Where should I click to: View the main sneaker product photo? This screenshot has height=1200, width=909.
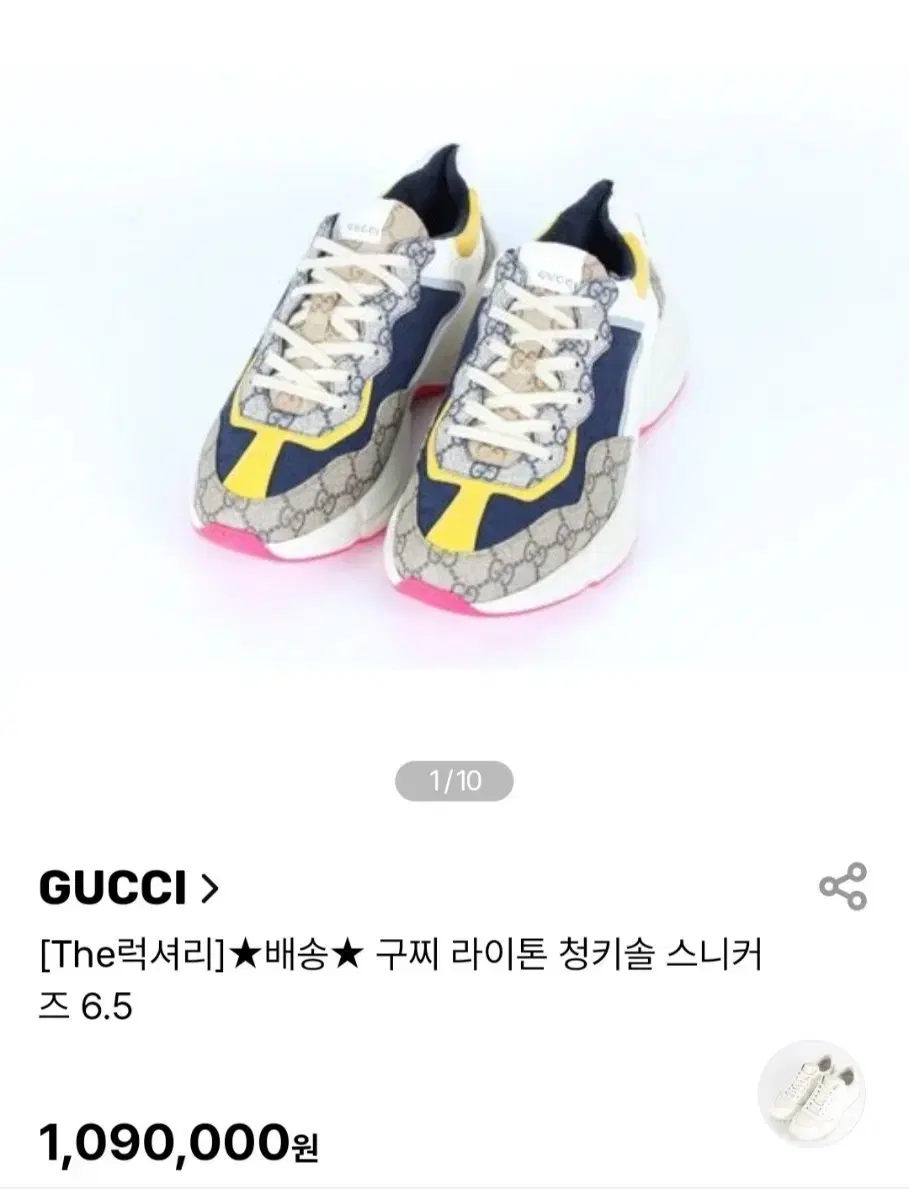coord(455,390)
